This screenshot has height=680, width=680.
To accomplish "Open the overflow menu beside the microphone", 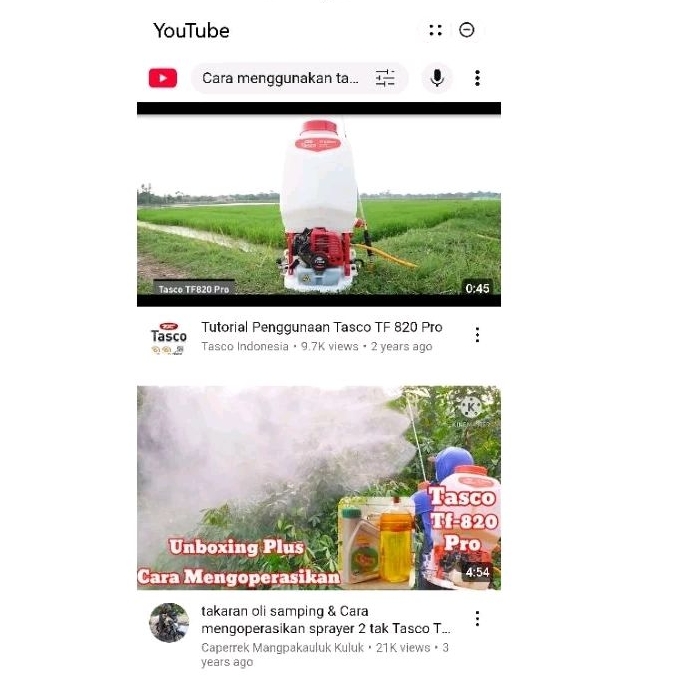I will pyautogui.click(x=477, y=78).
